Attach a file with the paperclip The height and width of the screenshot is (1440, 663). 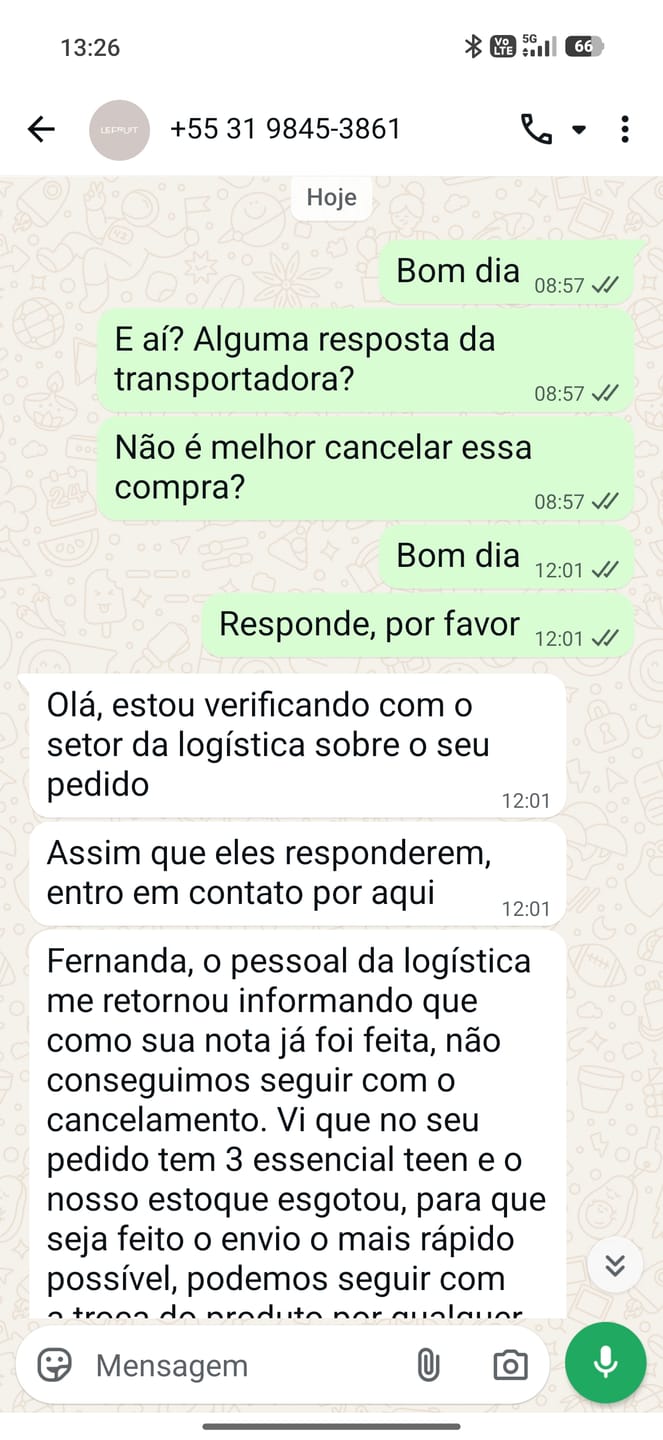[x=428, y=1365]
